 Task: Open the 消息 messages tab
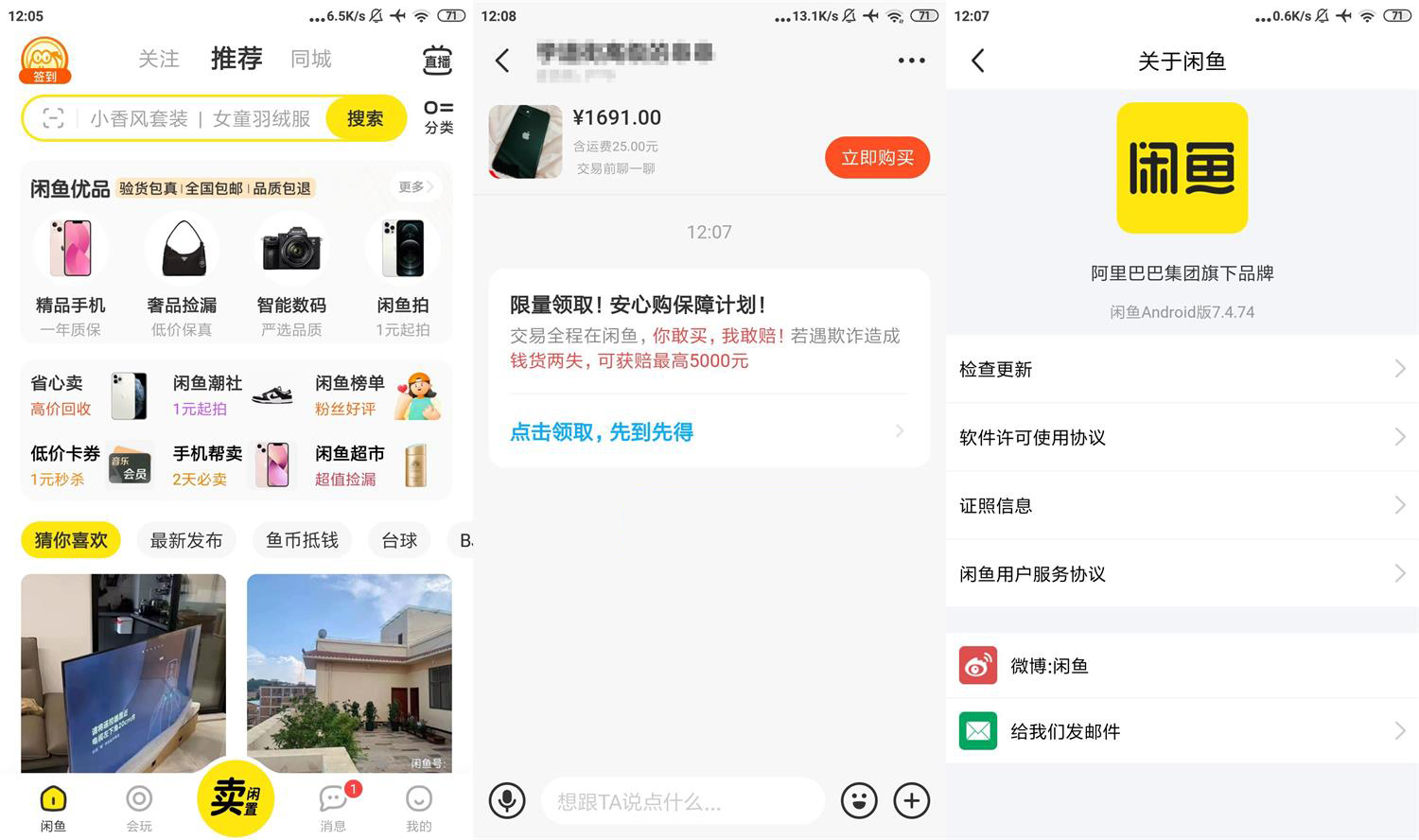pyautogui.click(x=333, y=808)
